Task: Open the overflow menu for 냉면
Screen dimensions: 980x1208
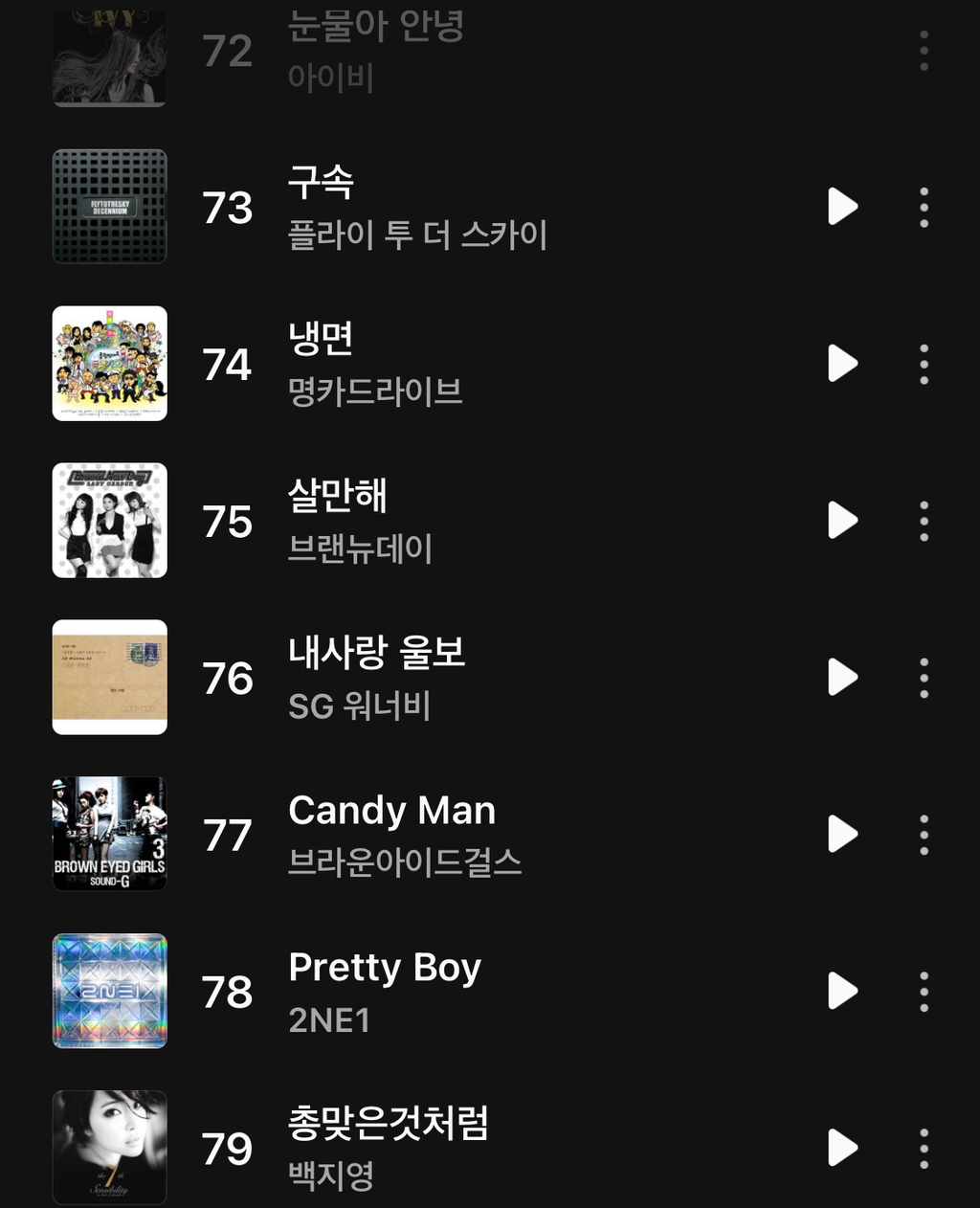Action: click(924, 364)
